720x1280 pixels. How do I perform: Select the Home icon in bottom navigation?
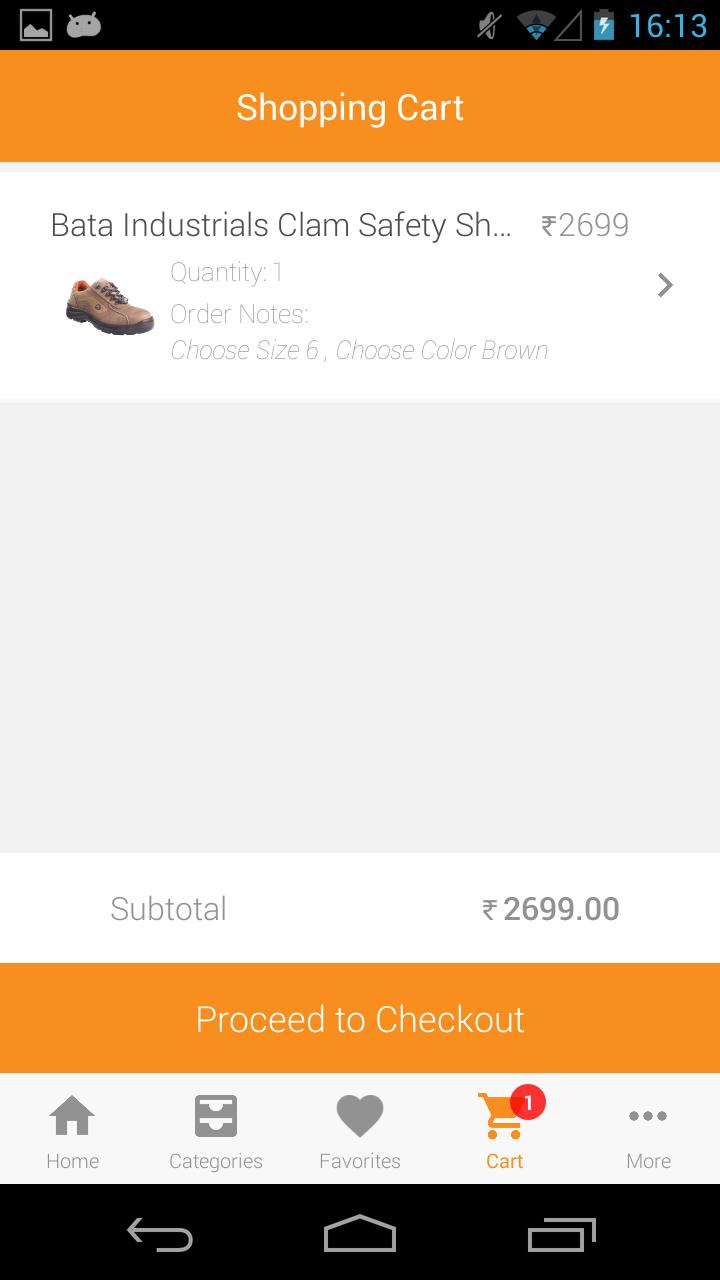point(71,1115)
